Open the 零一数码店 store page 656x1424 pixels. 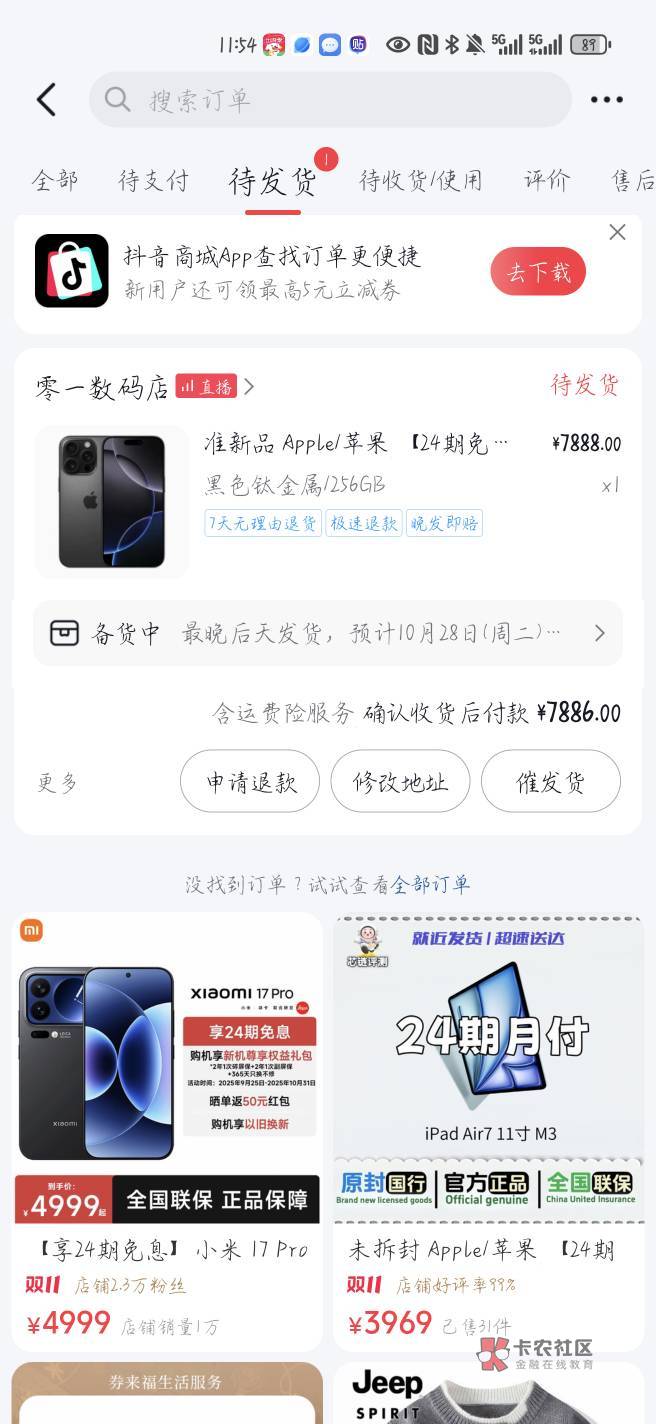point(102,388)
